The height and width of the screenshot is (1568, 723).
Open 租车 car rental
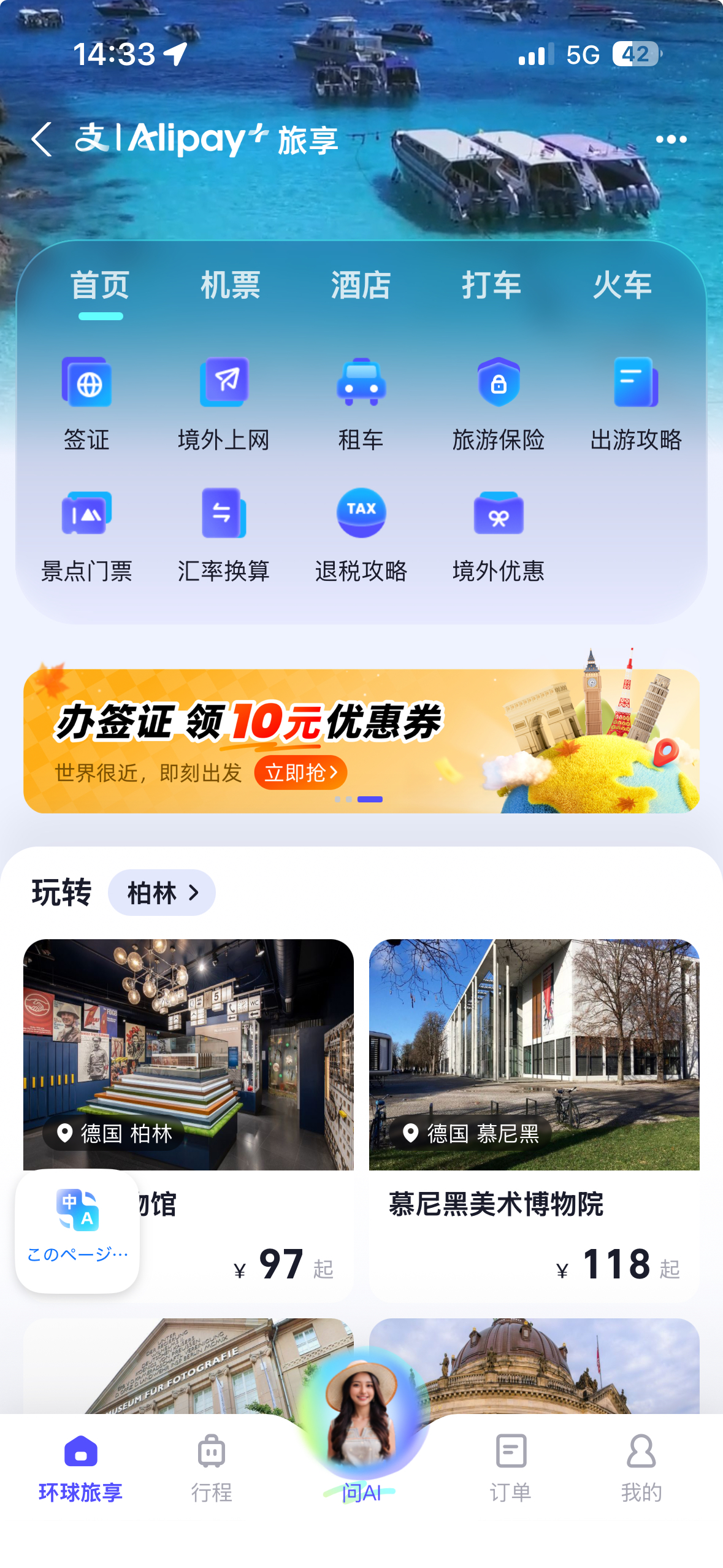click(361, 403)
